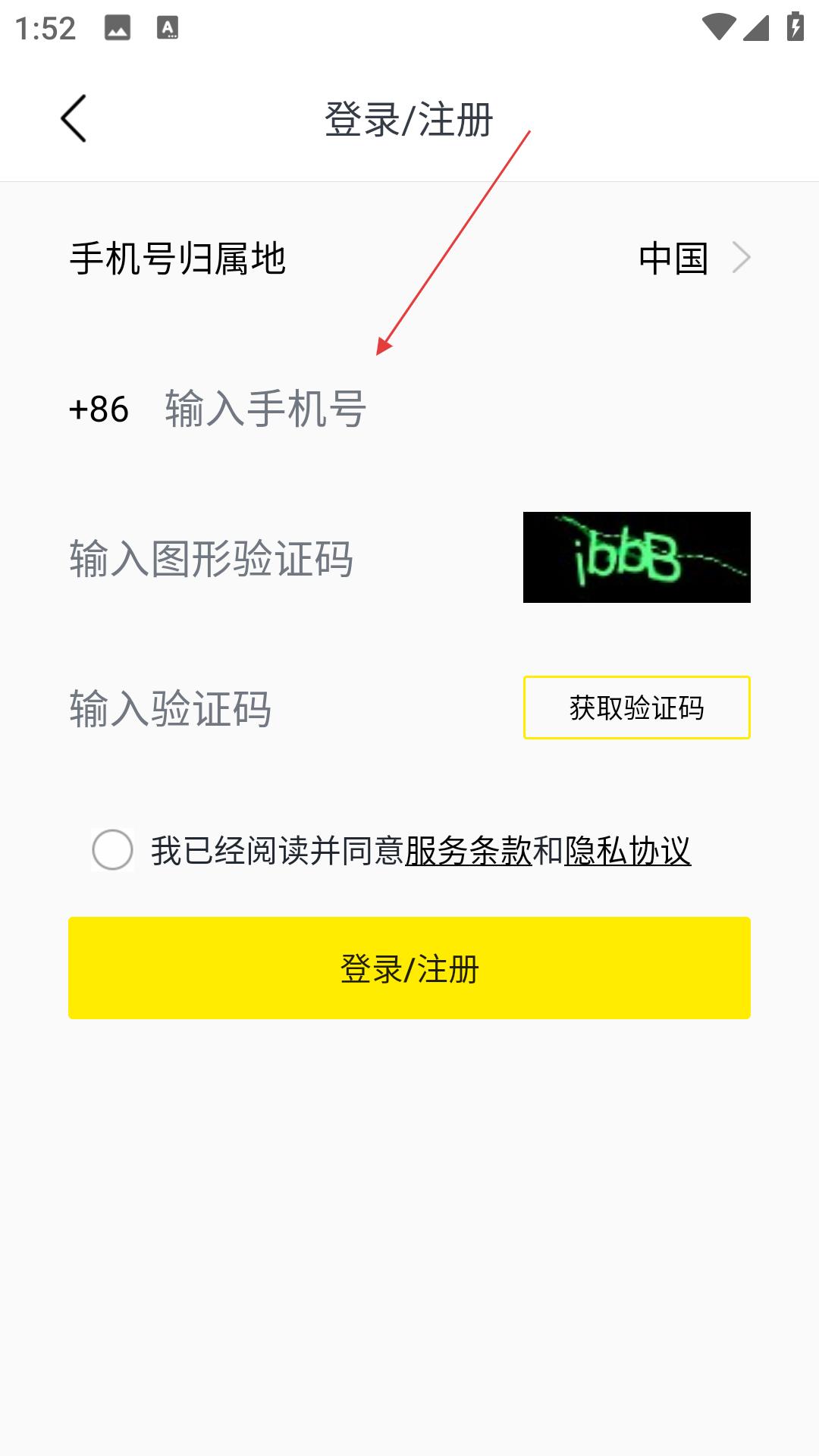Open the 服务条款 link
Image resolution: width=819 pixels, height=1456 pixels.
point(469,851)
